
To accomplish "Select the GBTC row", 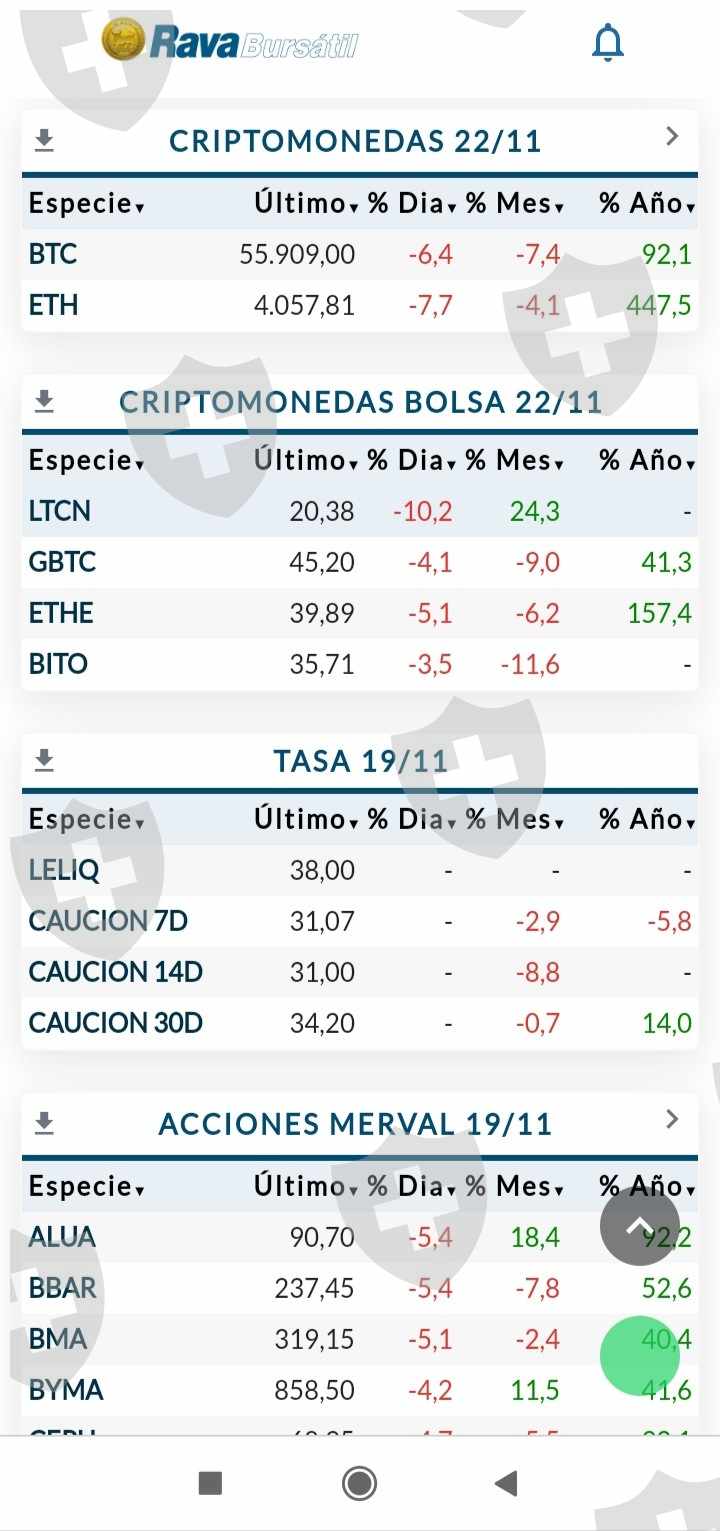I will click(63, 562).
